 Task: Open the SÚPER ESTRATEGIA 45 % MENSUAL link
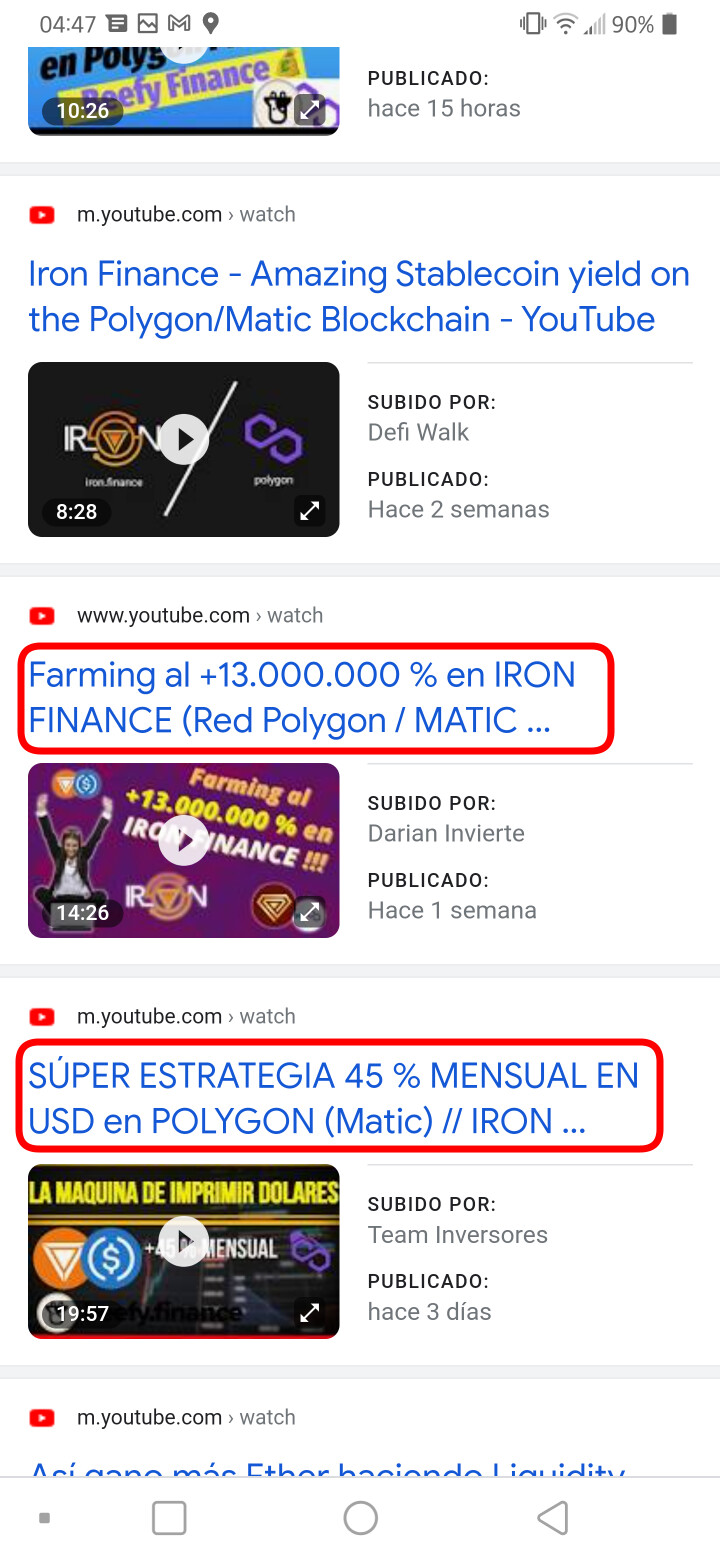click(333, 1099)
